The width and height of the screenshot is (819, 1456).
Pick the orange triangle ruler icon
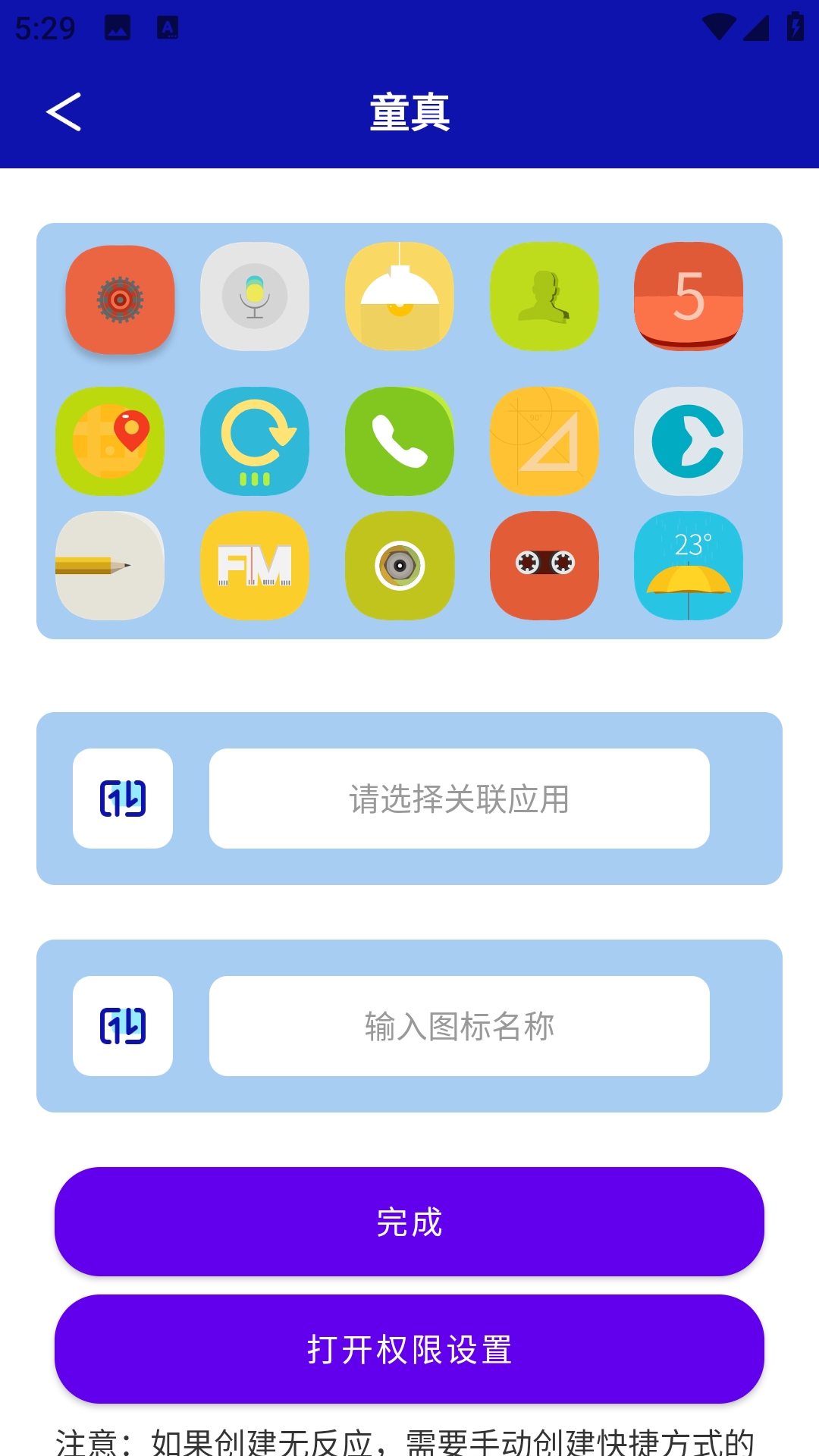click(x=544, y=441)
